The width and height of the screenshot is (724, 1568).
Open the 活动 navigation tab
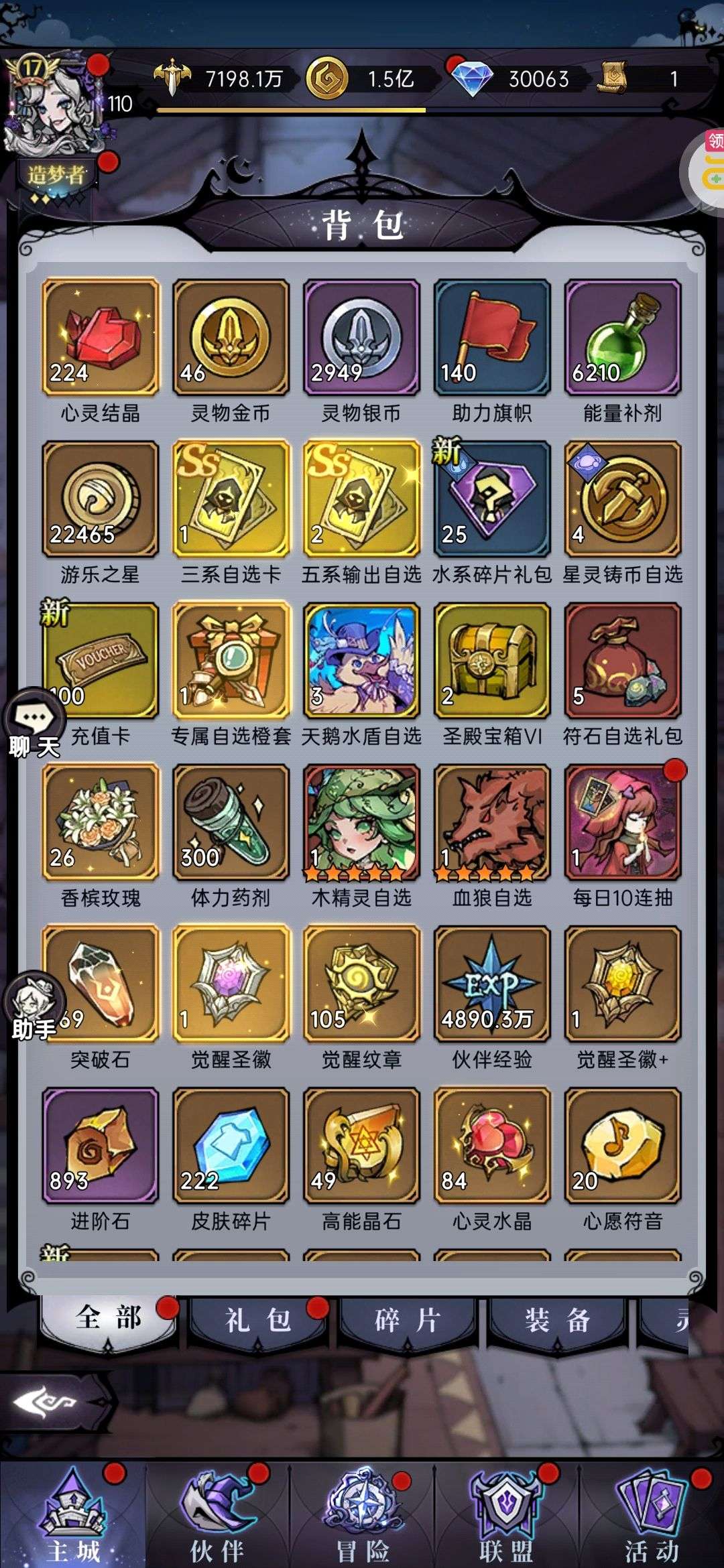(x=652, y=1514)
